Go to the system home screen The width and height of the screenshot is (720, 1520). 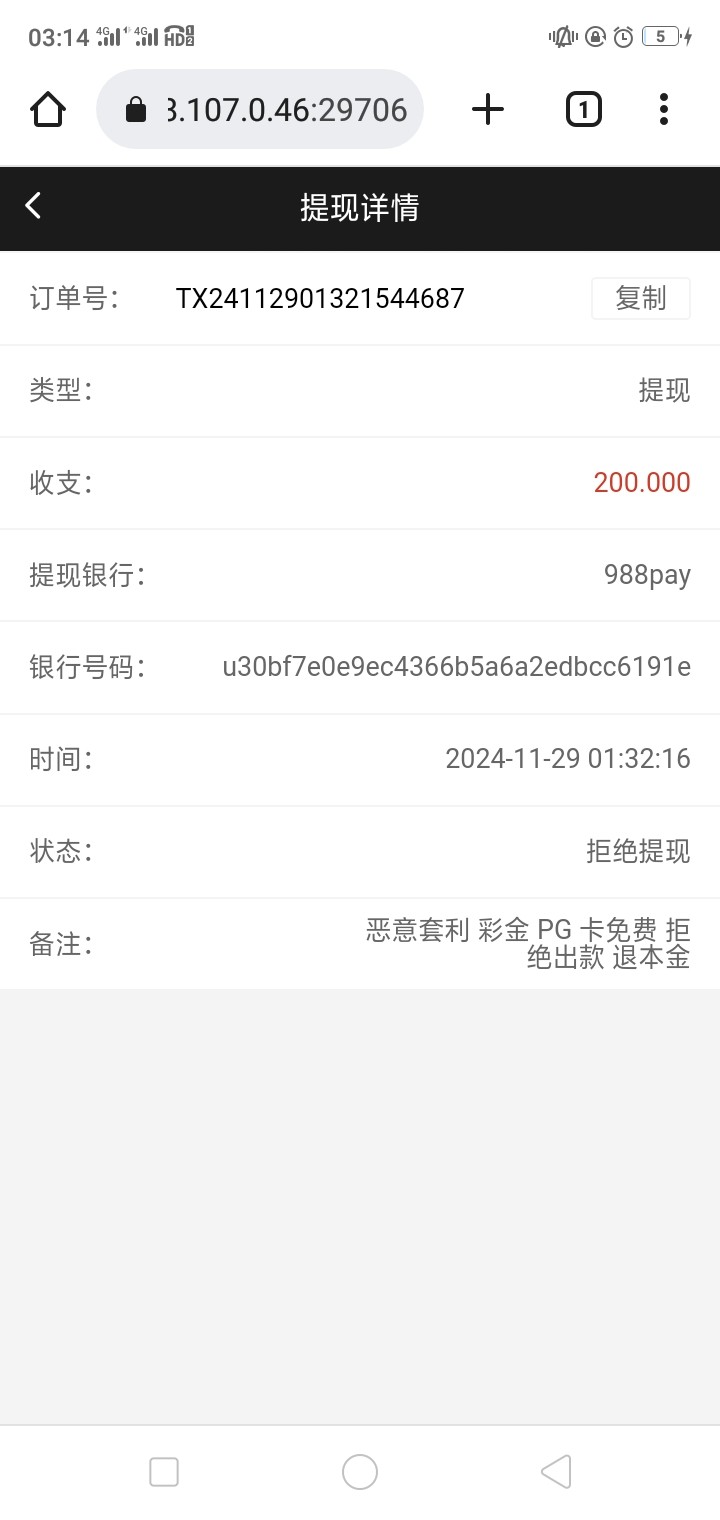pyautogui.click(x=360, y=1471)
